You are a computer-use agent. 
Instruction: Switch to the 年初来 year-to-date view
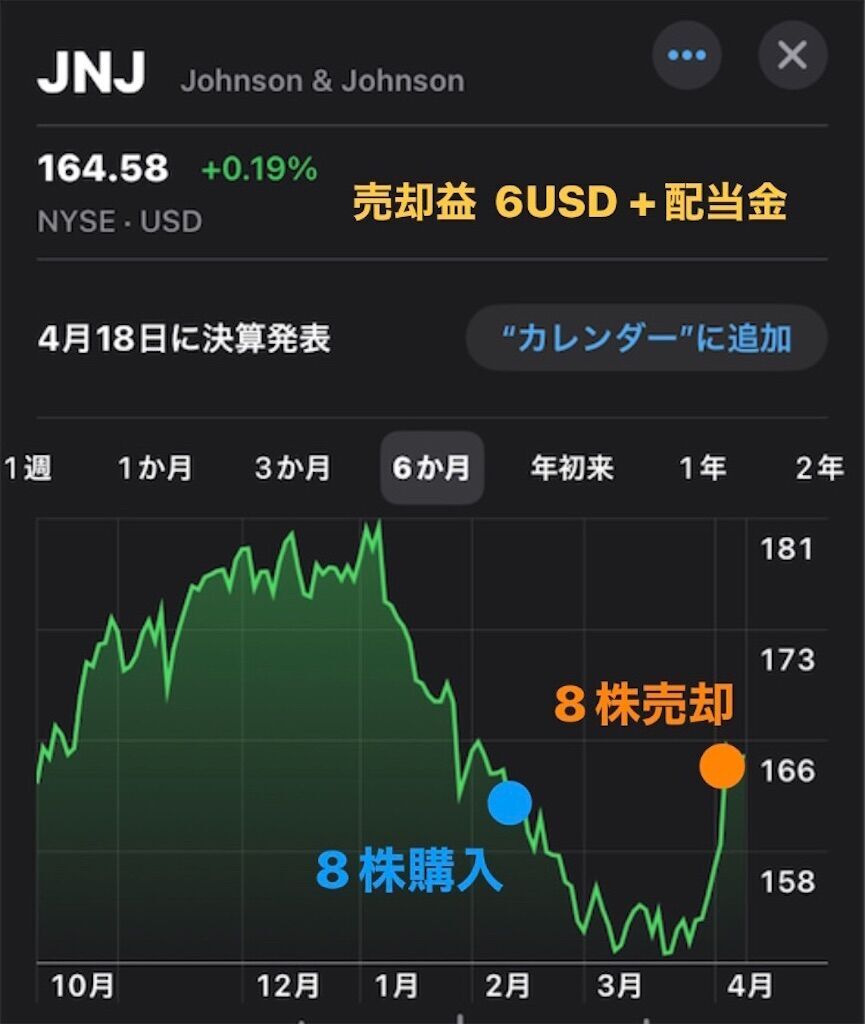pyautogui.click(x=573, y=467)
